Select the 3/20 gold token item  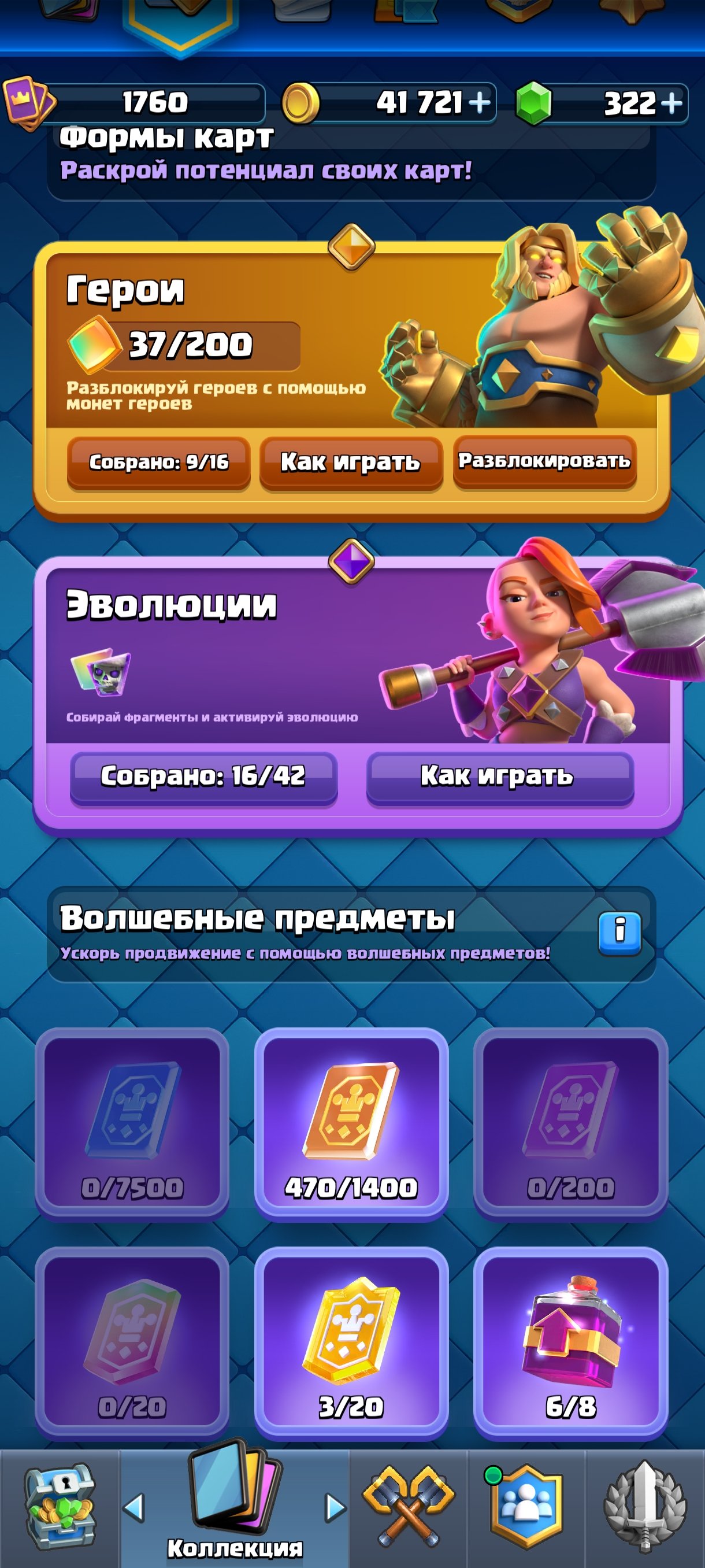[351, 1342]
